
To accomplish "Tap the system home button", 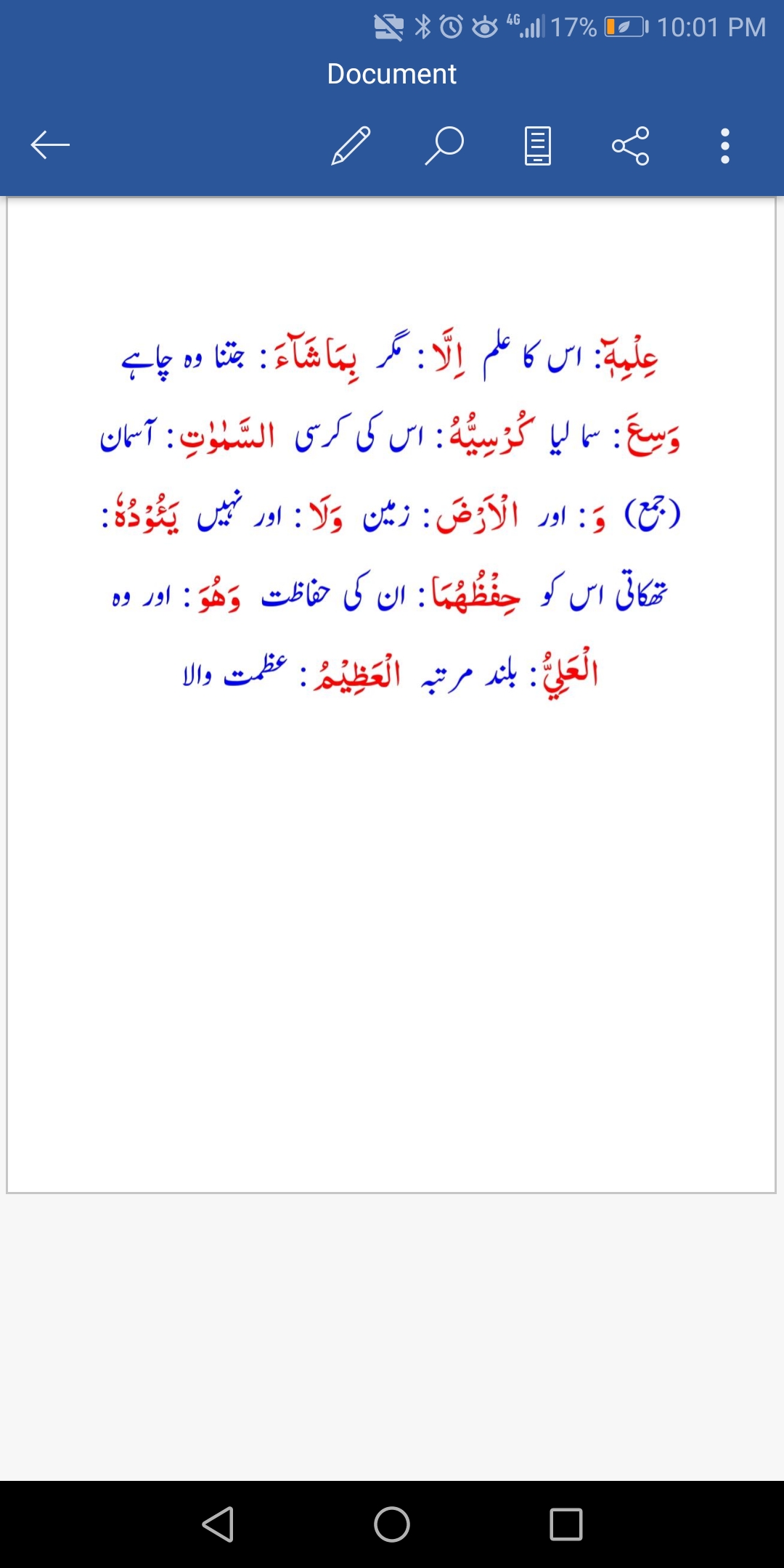I will point(392,1524).
